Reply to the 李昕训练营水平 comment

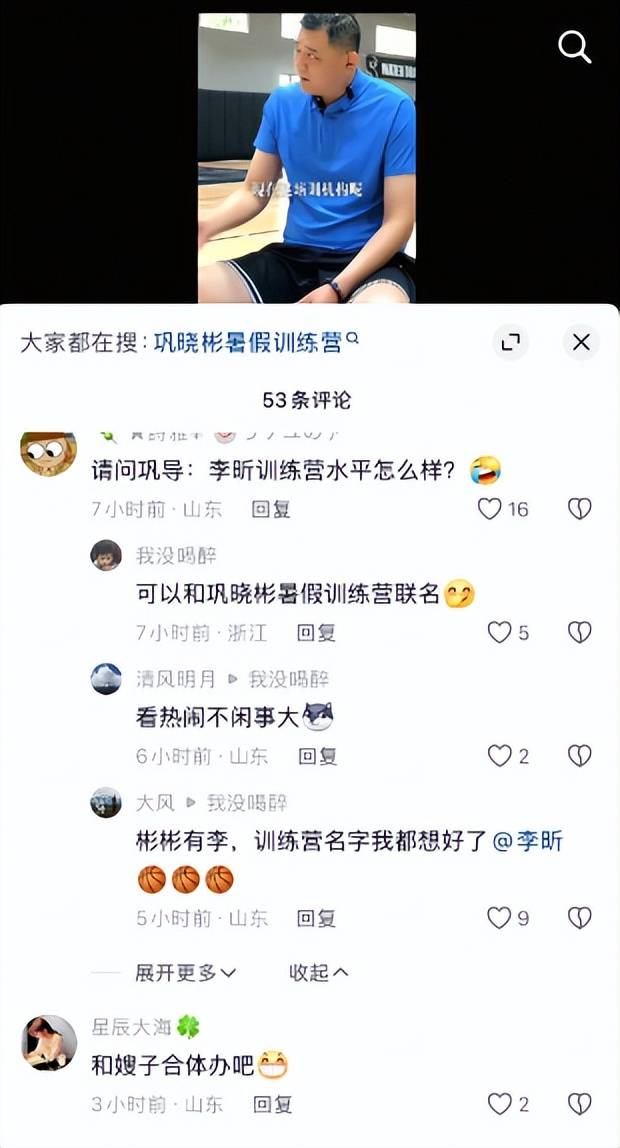[x=271, y=509]
